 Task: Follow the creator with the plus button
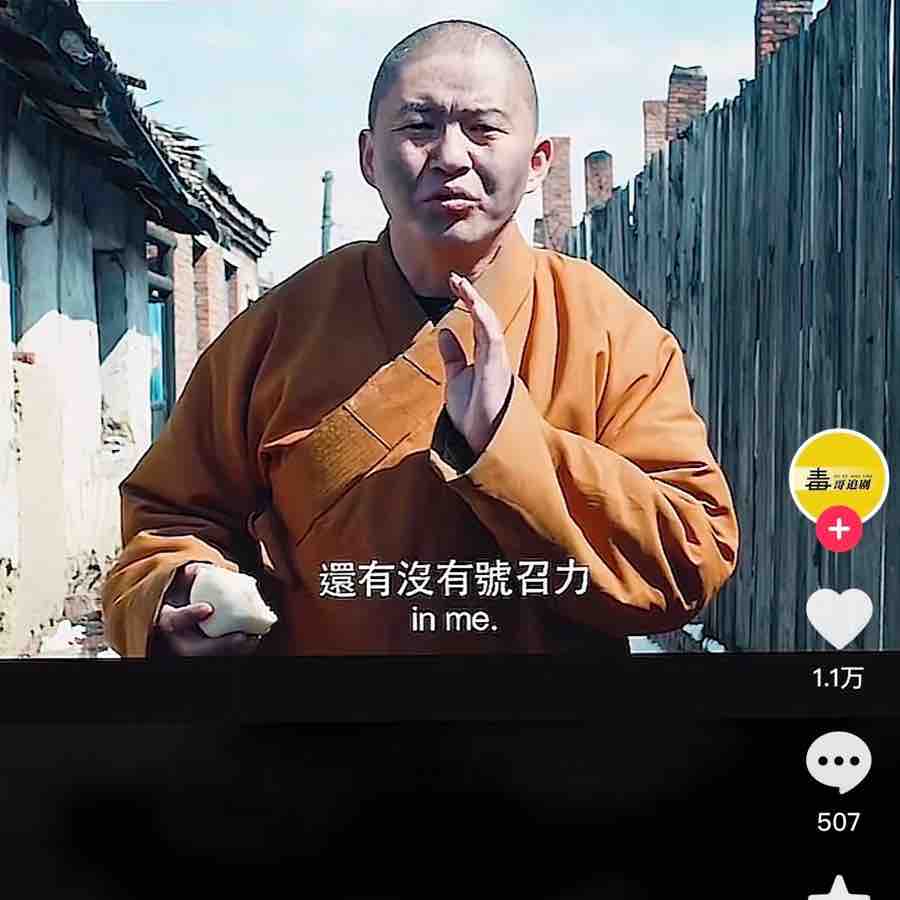[x=838, y=529]
